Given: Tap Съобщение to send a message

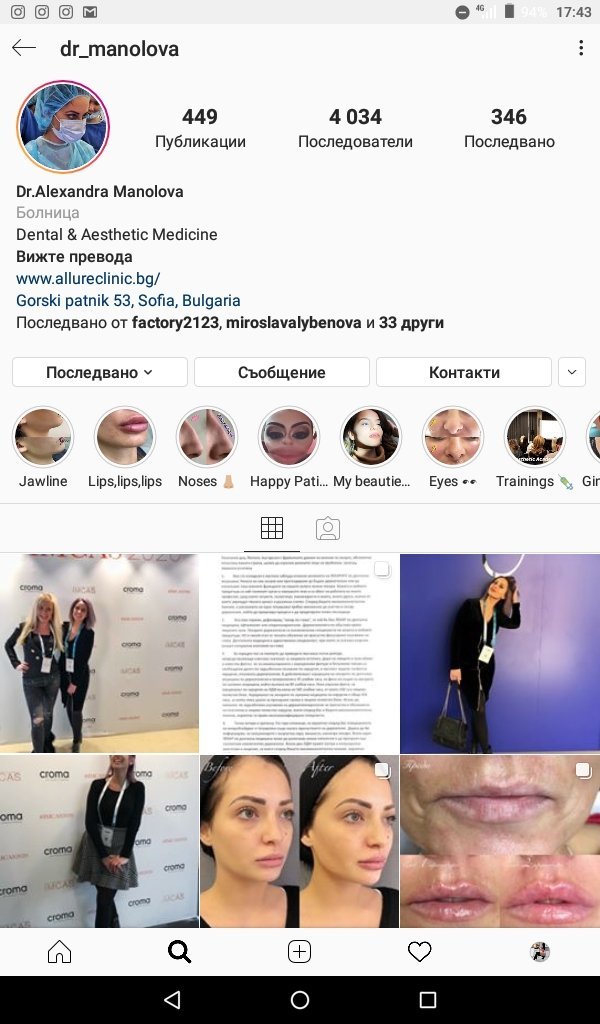Looking at the screenshot, I should coord(282,372).
